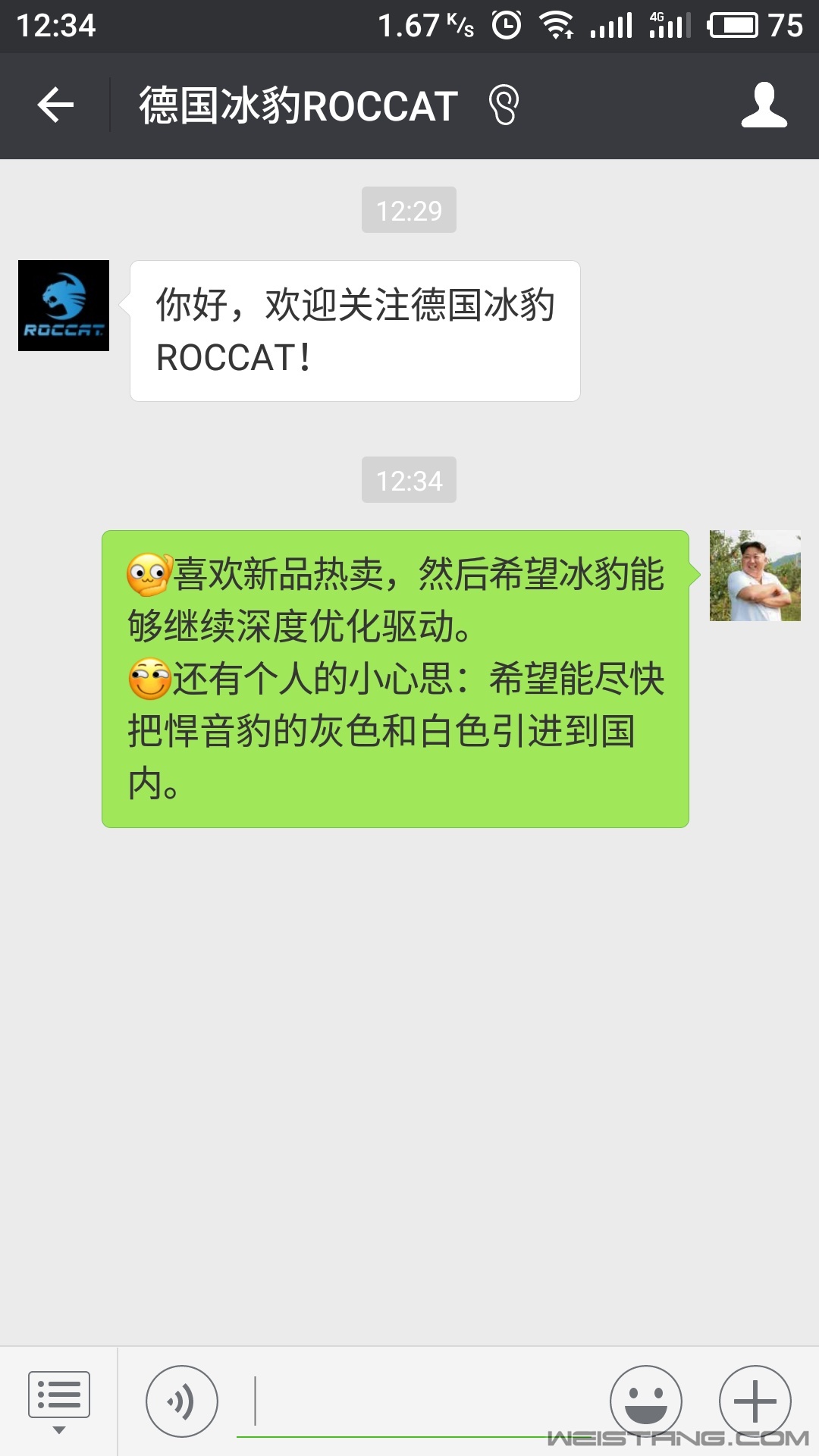This screenshot has width=819, height=1456.
Task: Open the account profile icon
Action: click(764, 105)
